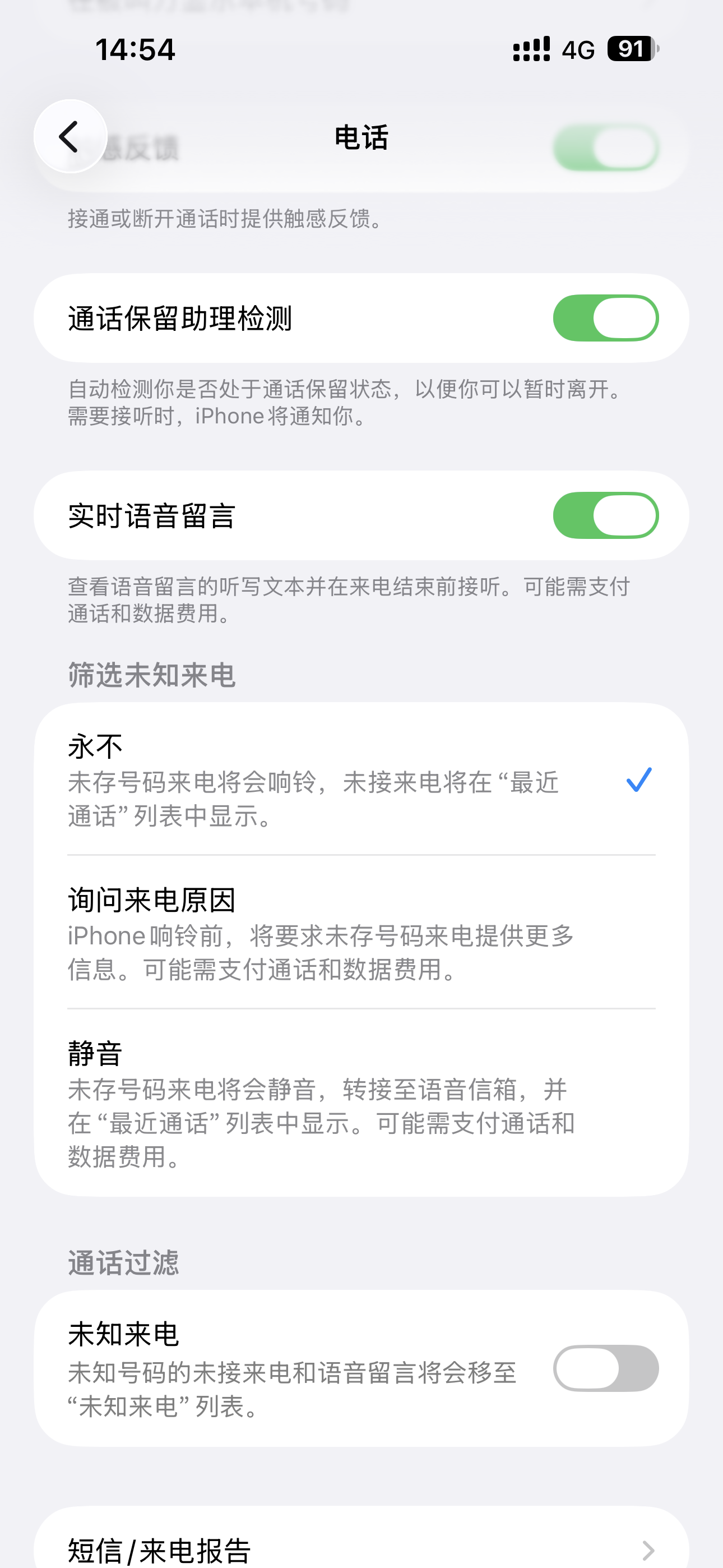Viewport: 723px width, 1568px height.
Task: Turn off the 实时语音留言 switch
Action: [x=605, y=515]
